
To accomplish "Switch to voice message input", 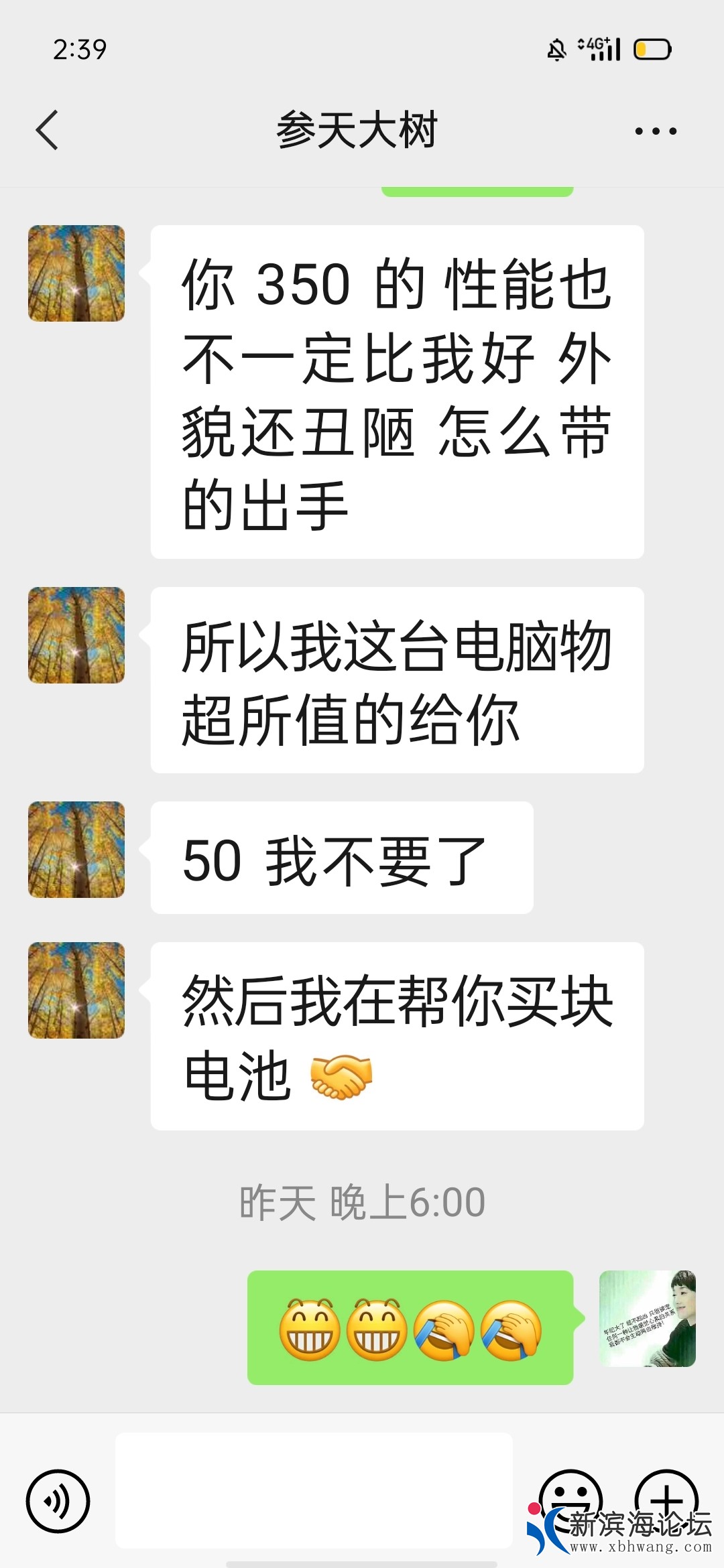I will 58,1501.
